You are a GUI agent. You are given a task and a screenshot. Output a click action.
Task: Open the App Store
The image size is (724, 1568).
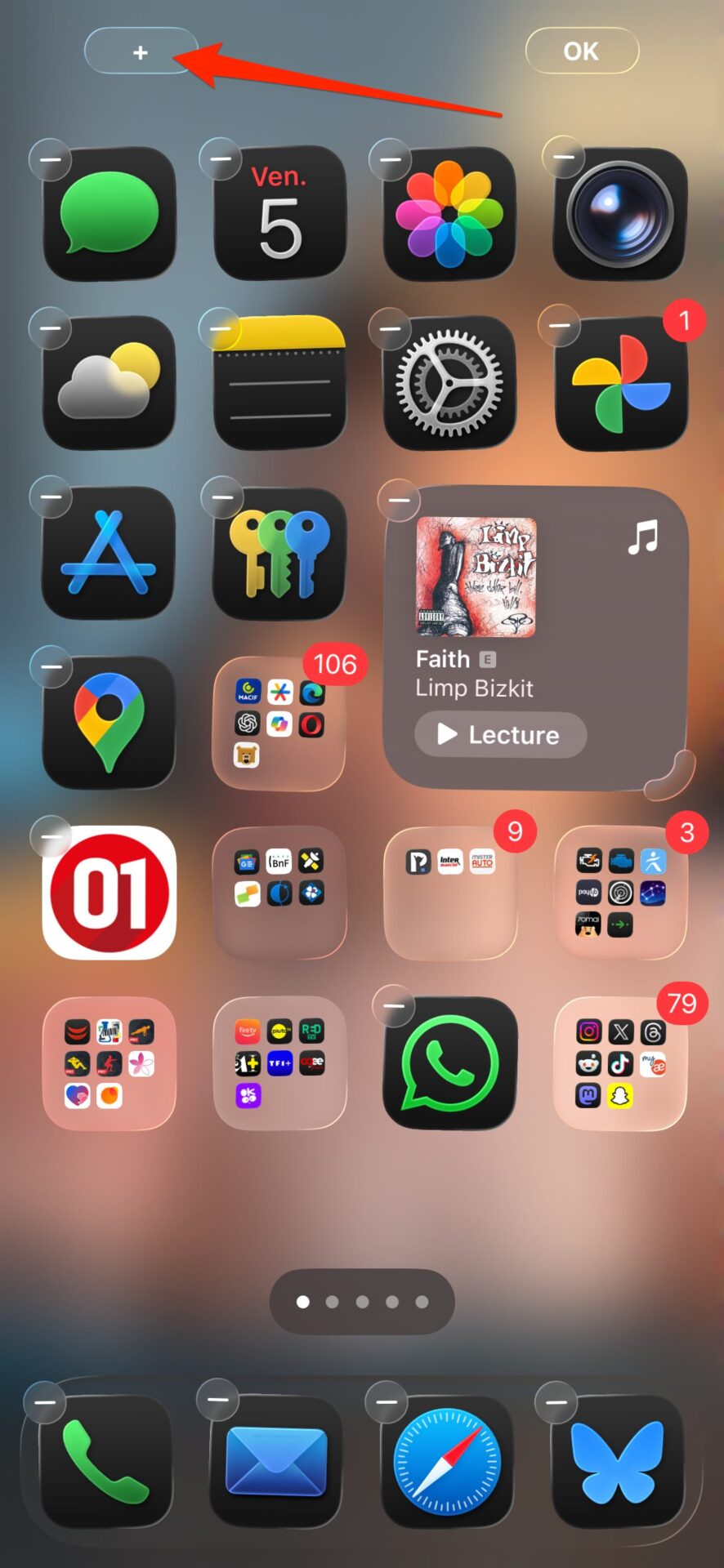click(x=109, y=553)
